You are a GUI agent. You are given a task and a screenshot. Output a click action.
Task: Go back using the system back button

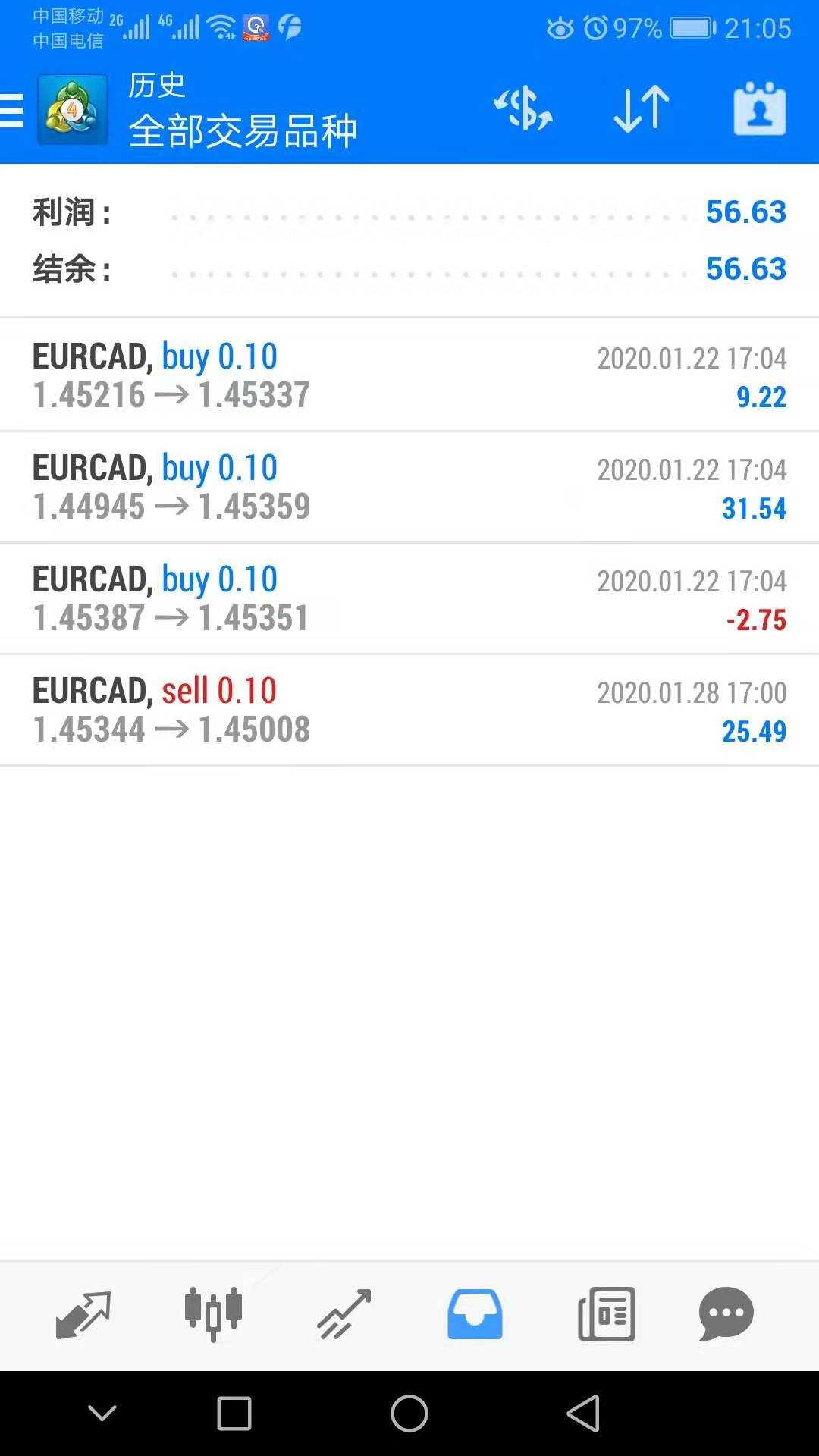click(x=583, y=1414)
